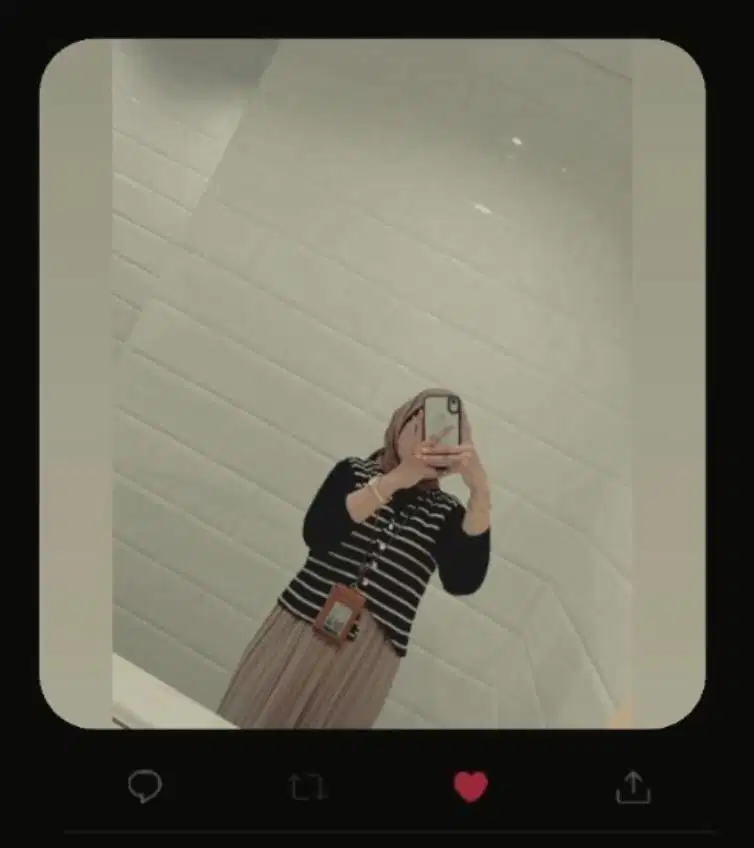
Task: Retweet this post
Action: (308, 788)
